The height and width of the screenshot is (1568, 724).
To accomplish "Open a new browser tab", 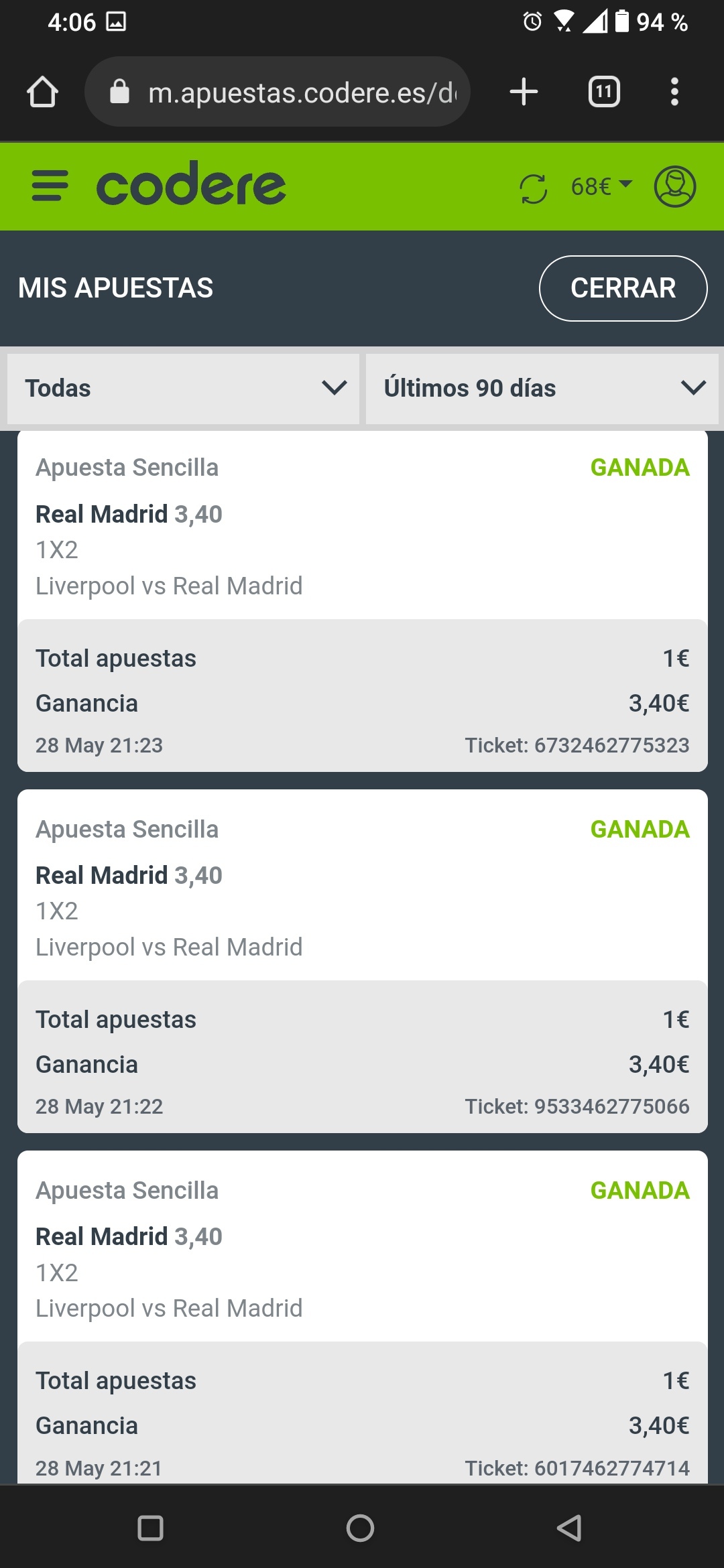I will (524, 92).
